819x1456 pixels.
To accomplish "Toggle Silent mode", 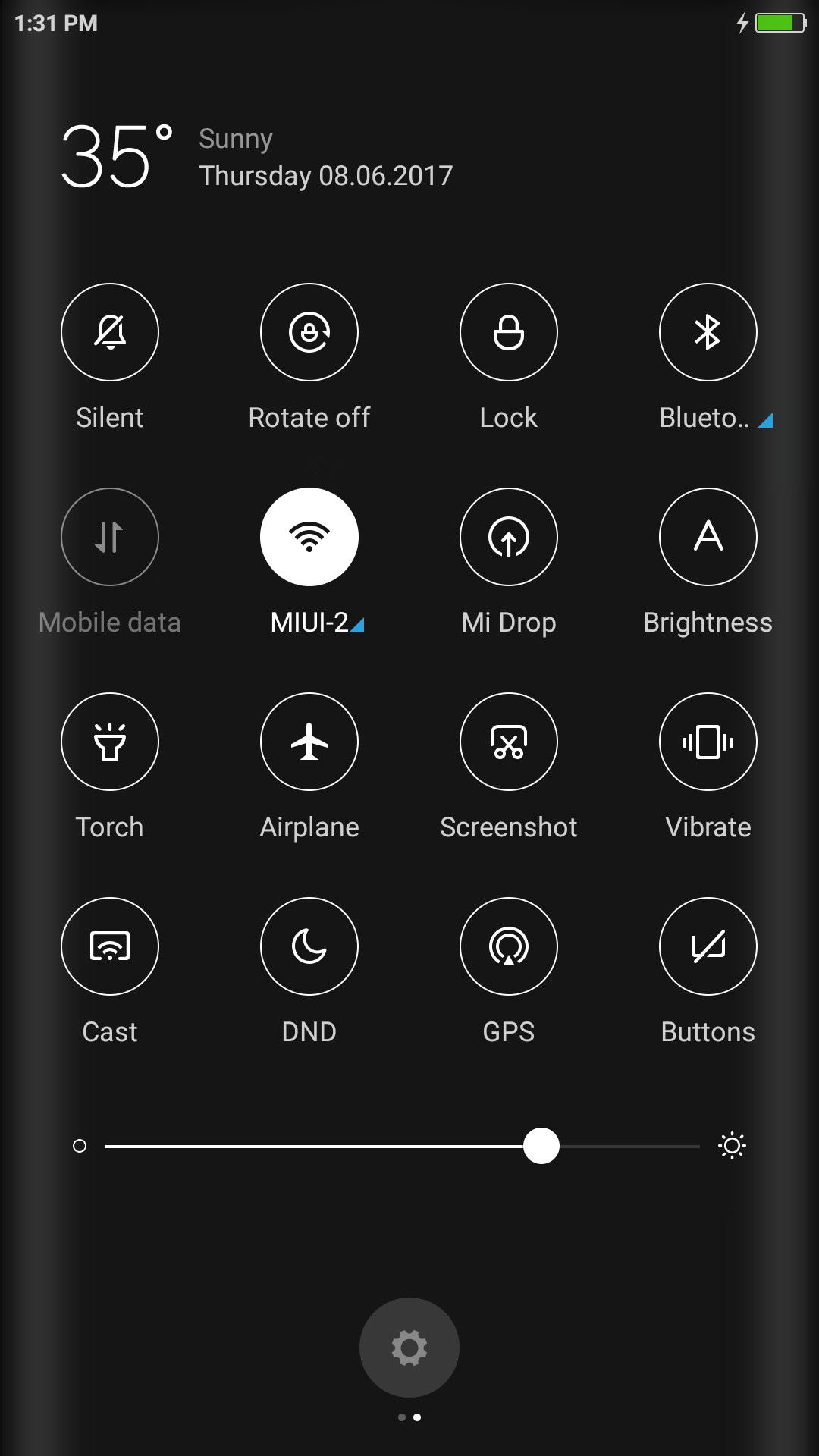I will coord(110,332).
